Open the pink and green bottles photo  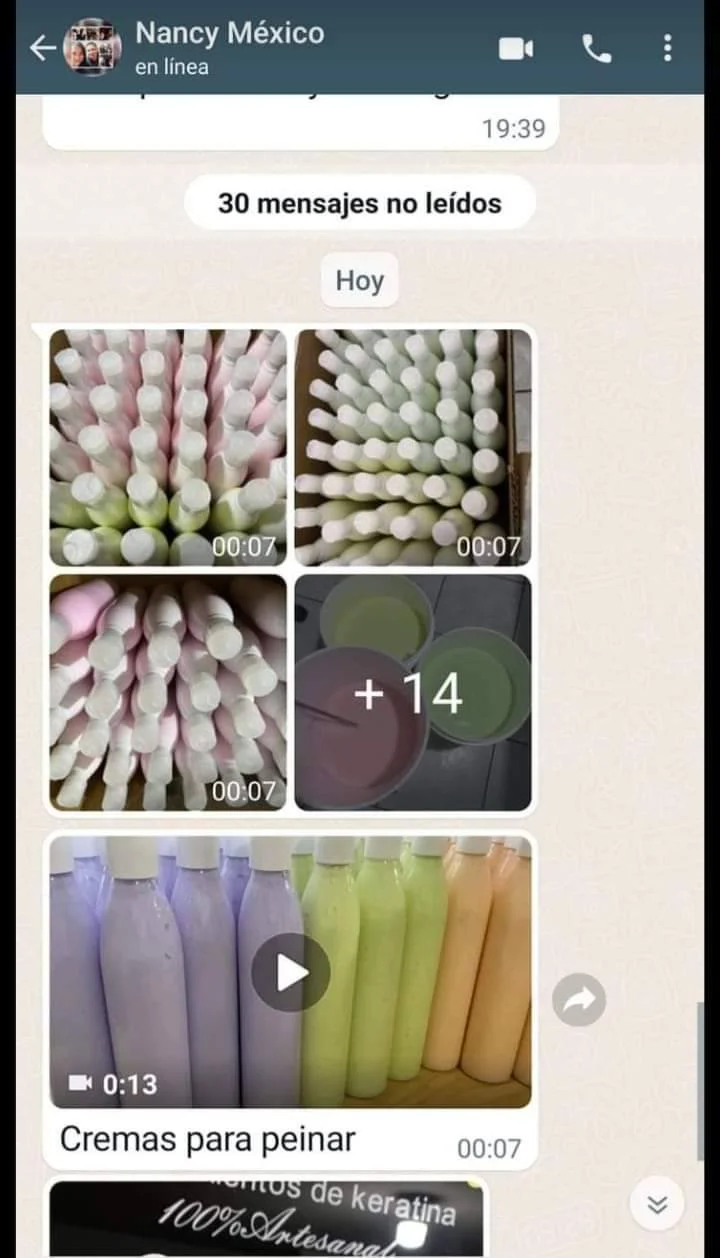click(168, 447)
